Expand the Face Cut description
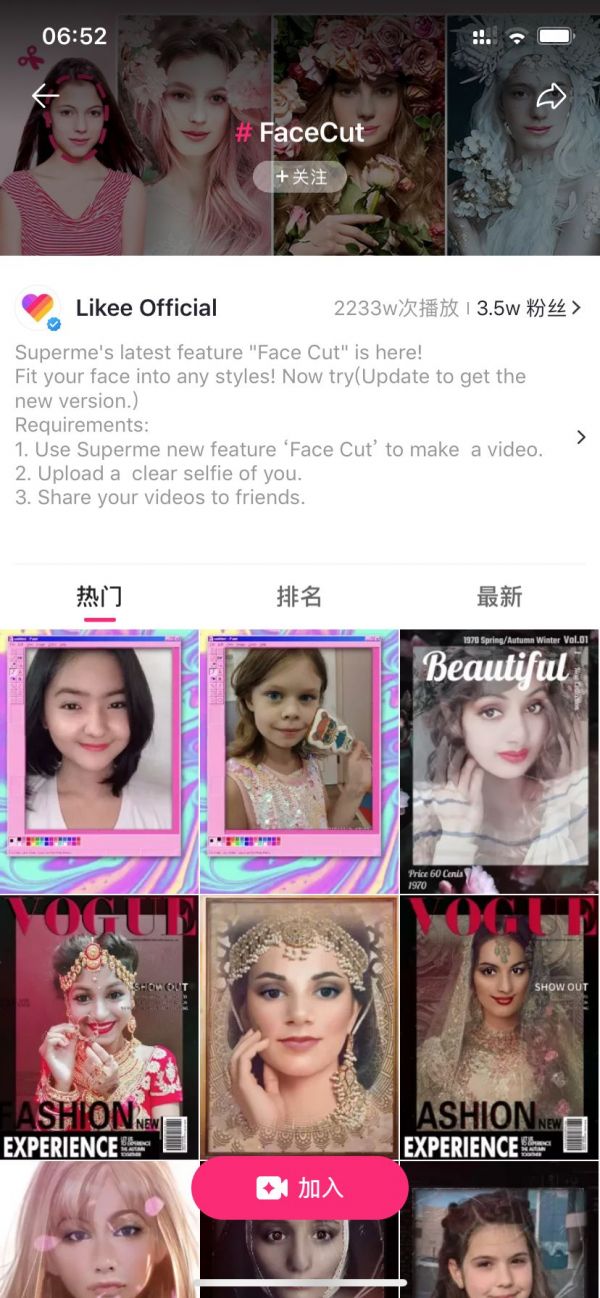 pyautogui.click(x=581, y=437)
